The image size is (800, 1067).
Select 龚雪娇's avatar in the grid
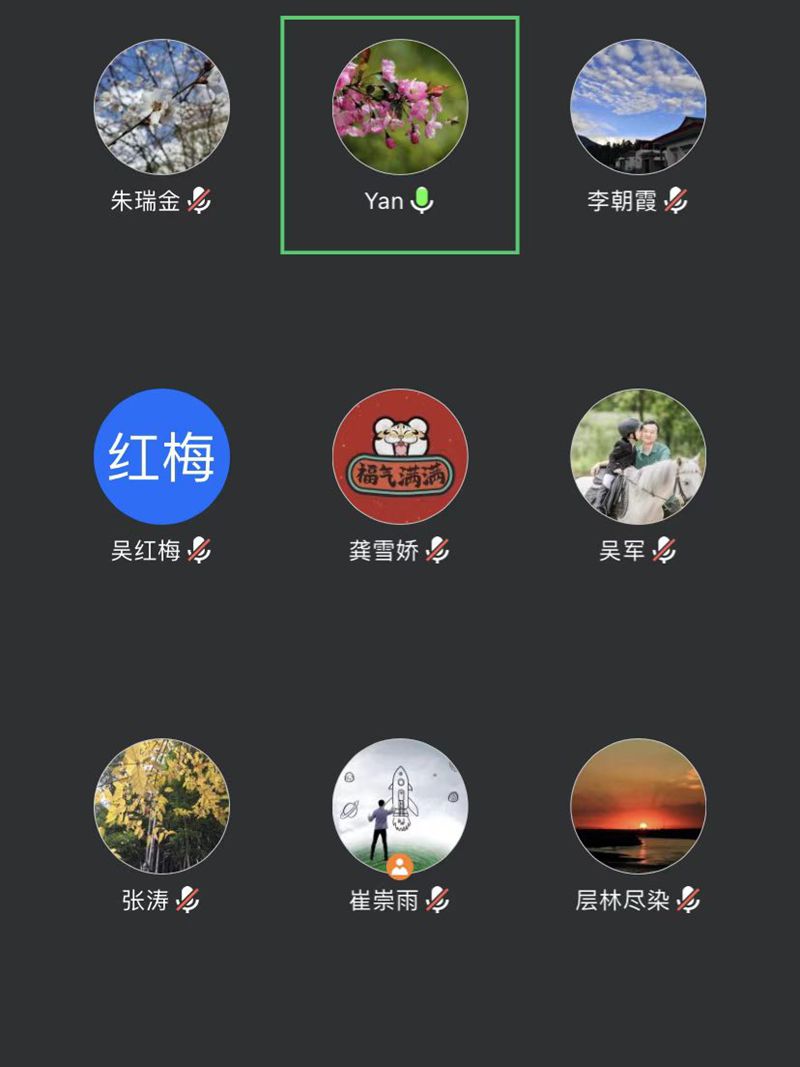(400, 457)
